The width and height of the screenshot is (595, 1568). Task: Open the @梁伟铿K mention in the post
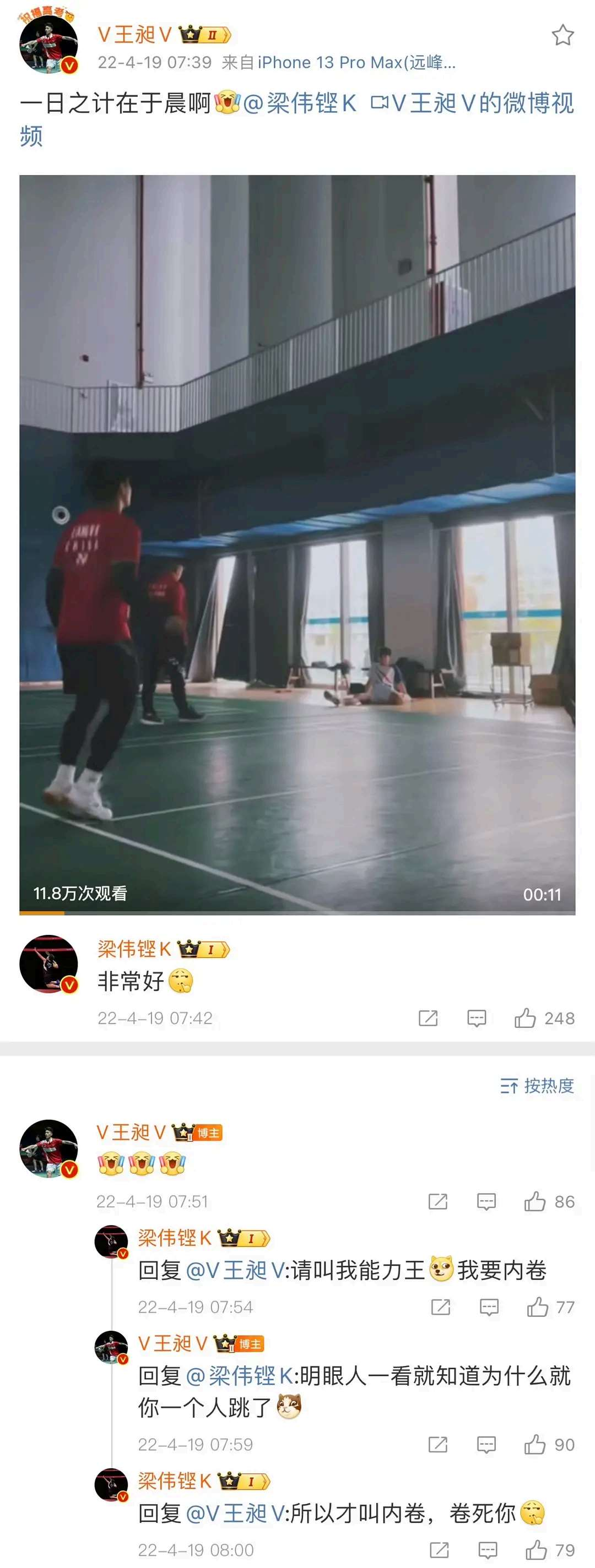tap(300, 104)
